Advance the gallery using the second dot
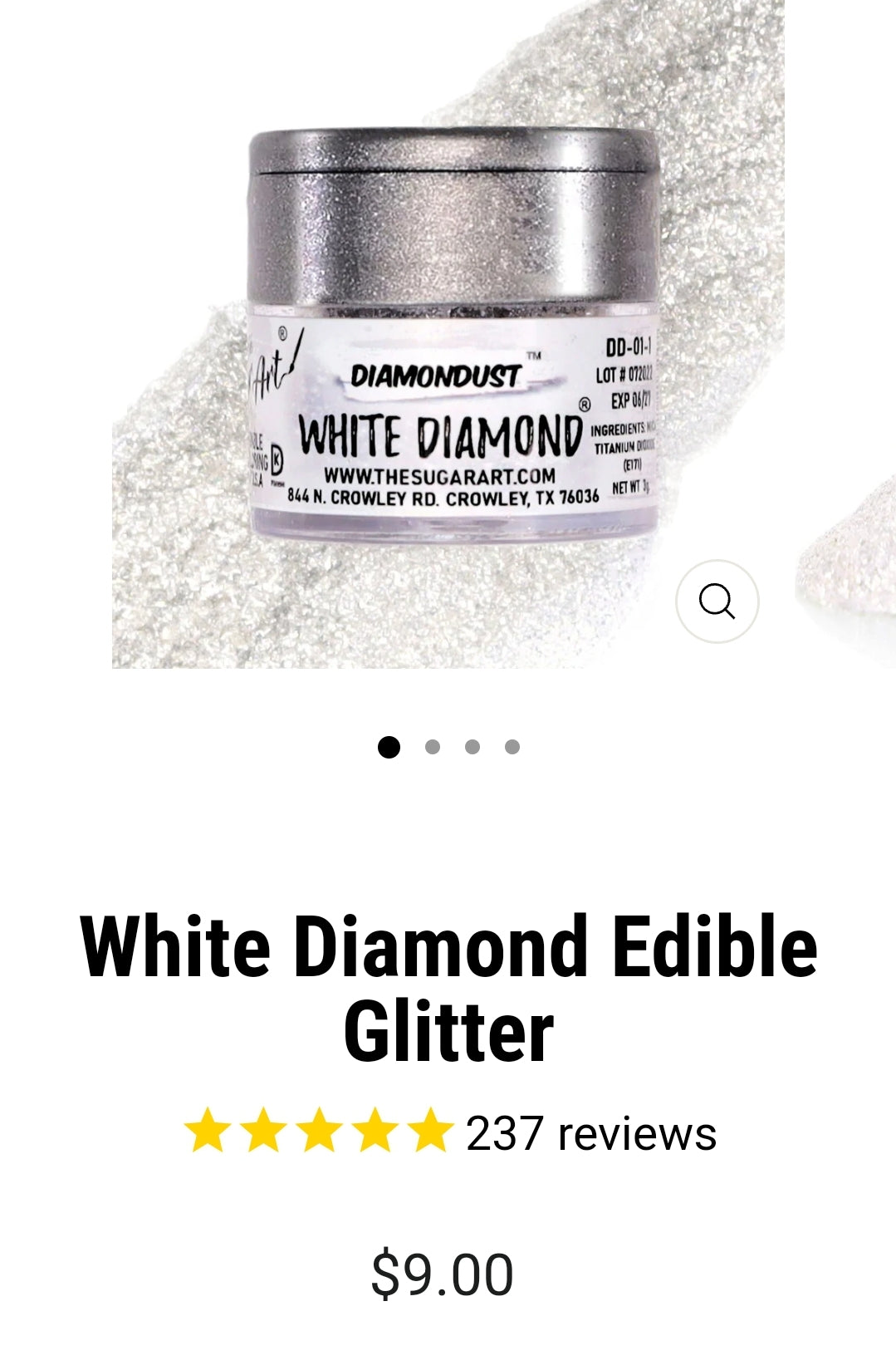 pos(433,745)
